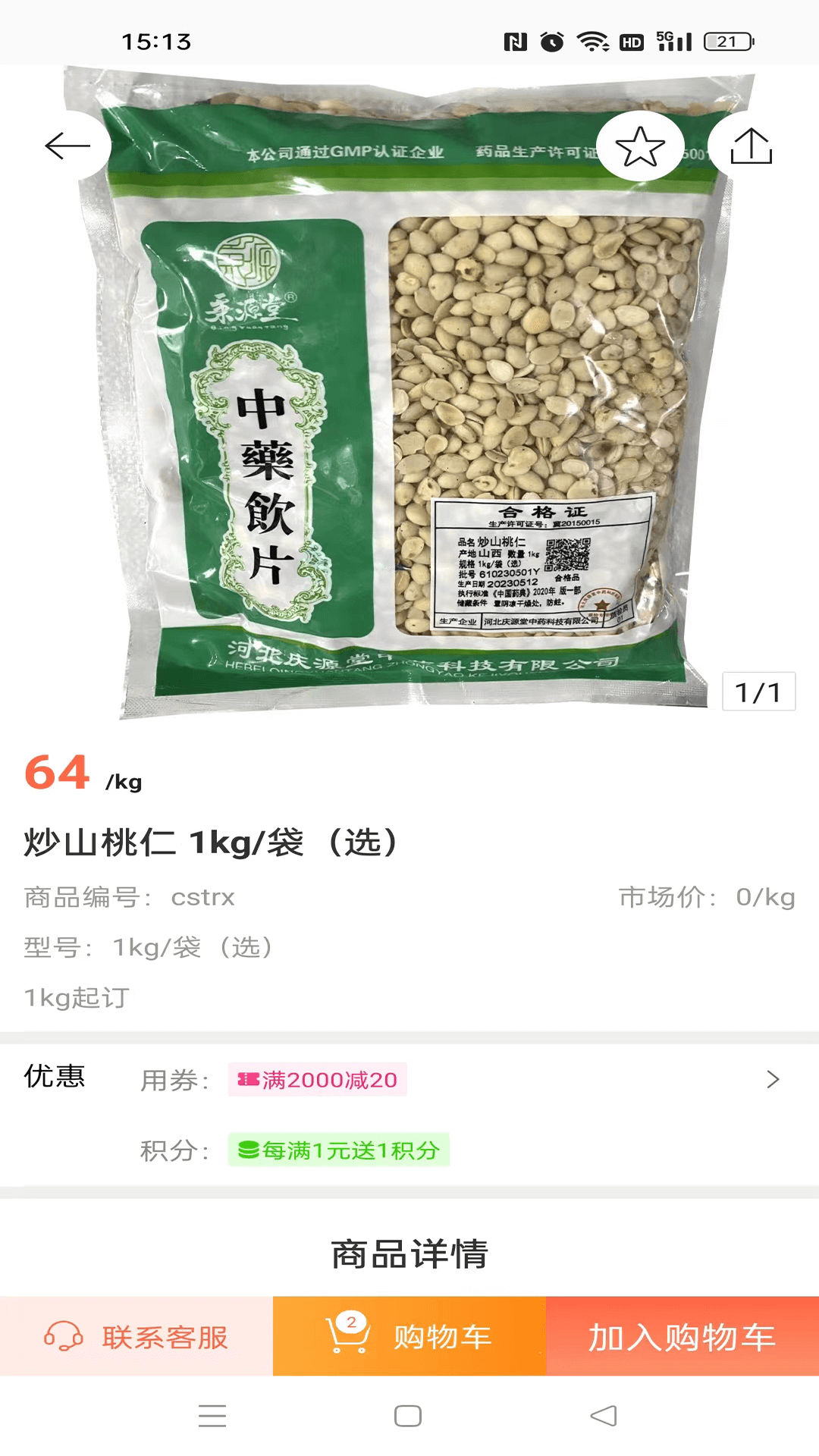View 每满1元送1积分 points details

[x=339, y=1150]
